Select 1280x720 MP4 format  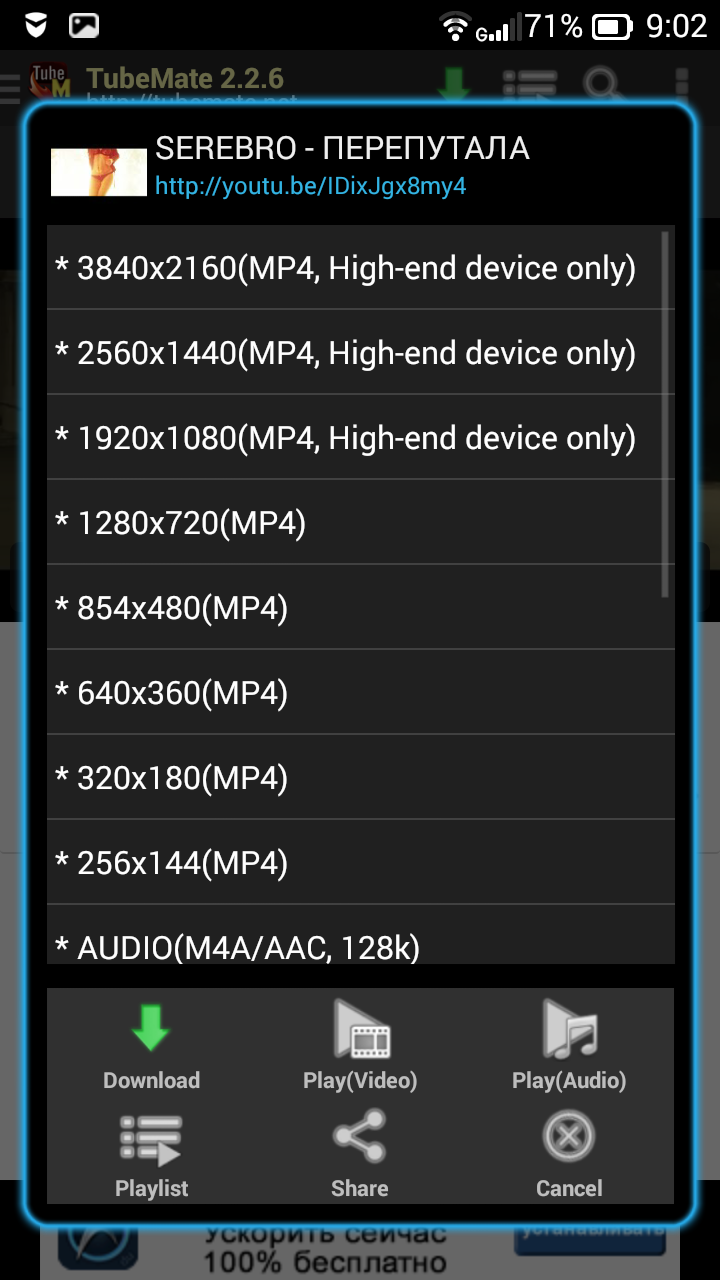(345, 523)
